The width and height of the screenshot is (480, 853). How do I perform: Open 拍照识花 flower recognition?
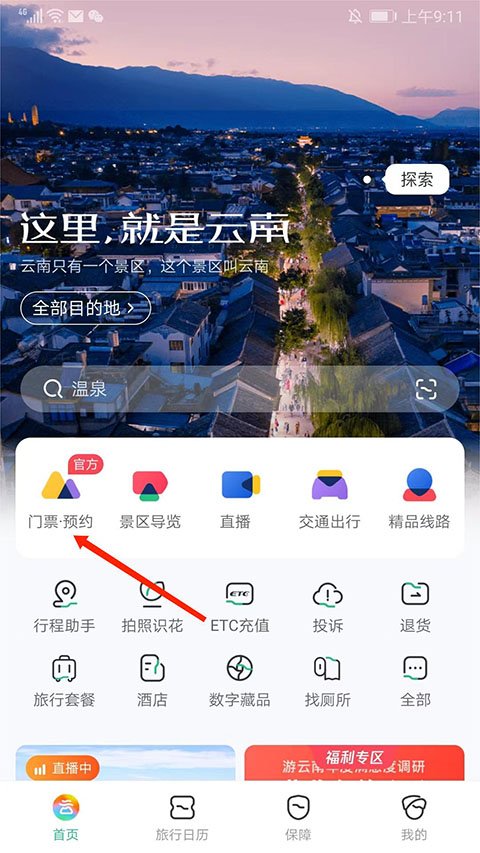152,607
